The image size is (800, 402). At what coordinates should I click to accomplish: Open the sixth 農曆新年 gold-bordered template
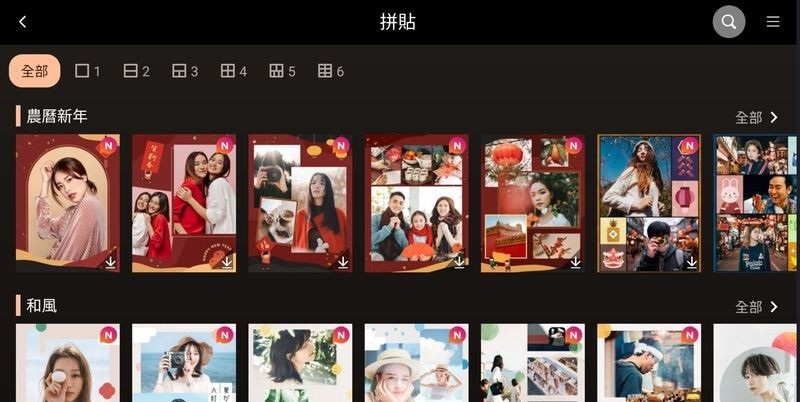(x=648, y=203)
